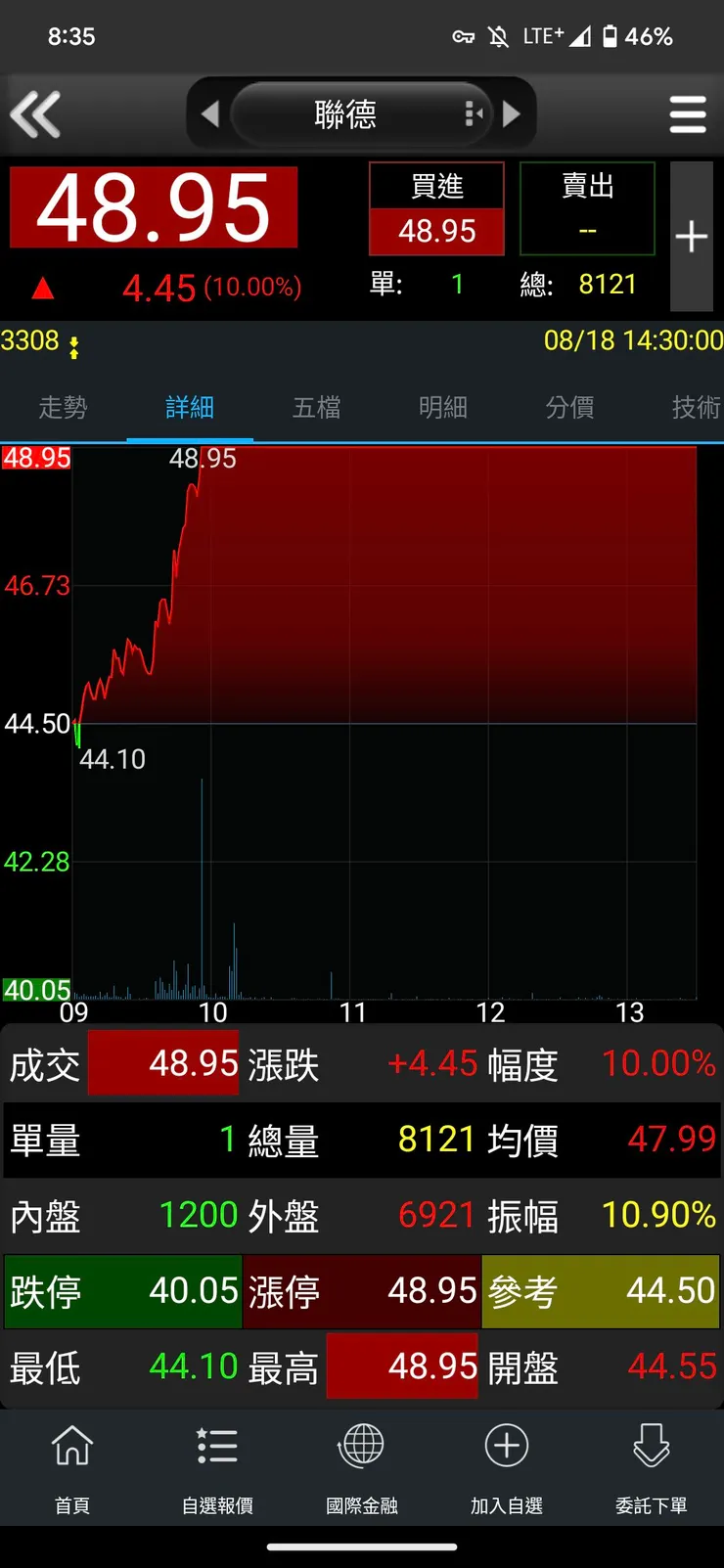Tap the plus button beside 賣出
Screen dimensions: 724x1568
point(691,236)
